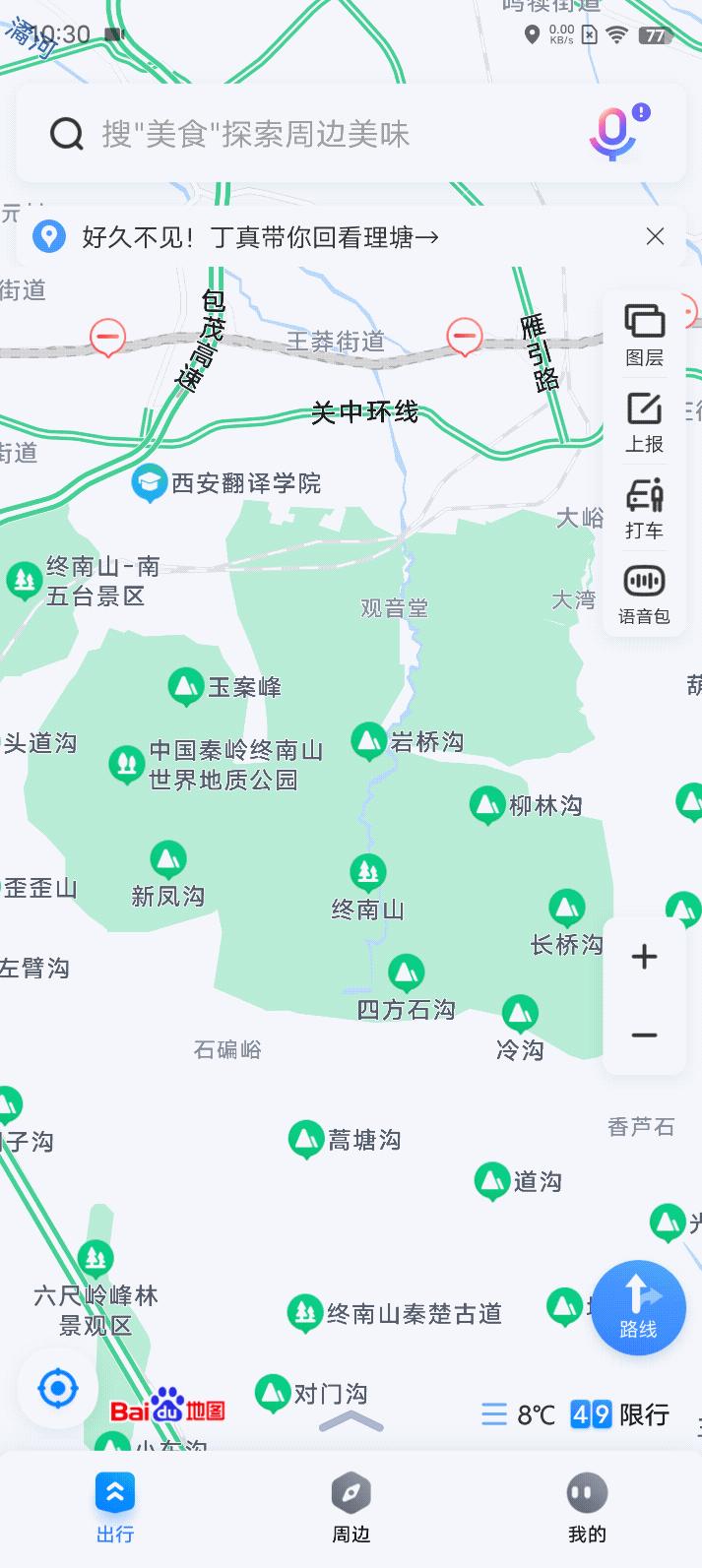Tap the 路线 route planning button
702x1568 pixels.
638,1307
